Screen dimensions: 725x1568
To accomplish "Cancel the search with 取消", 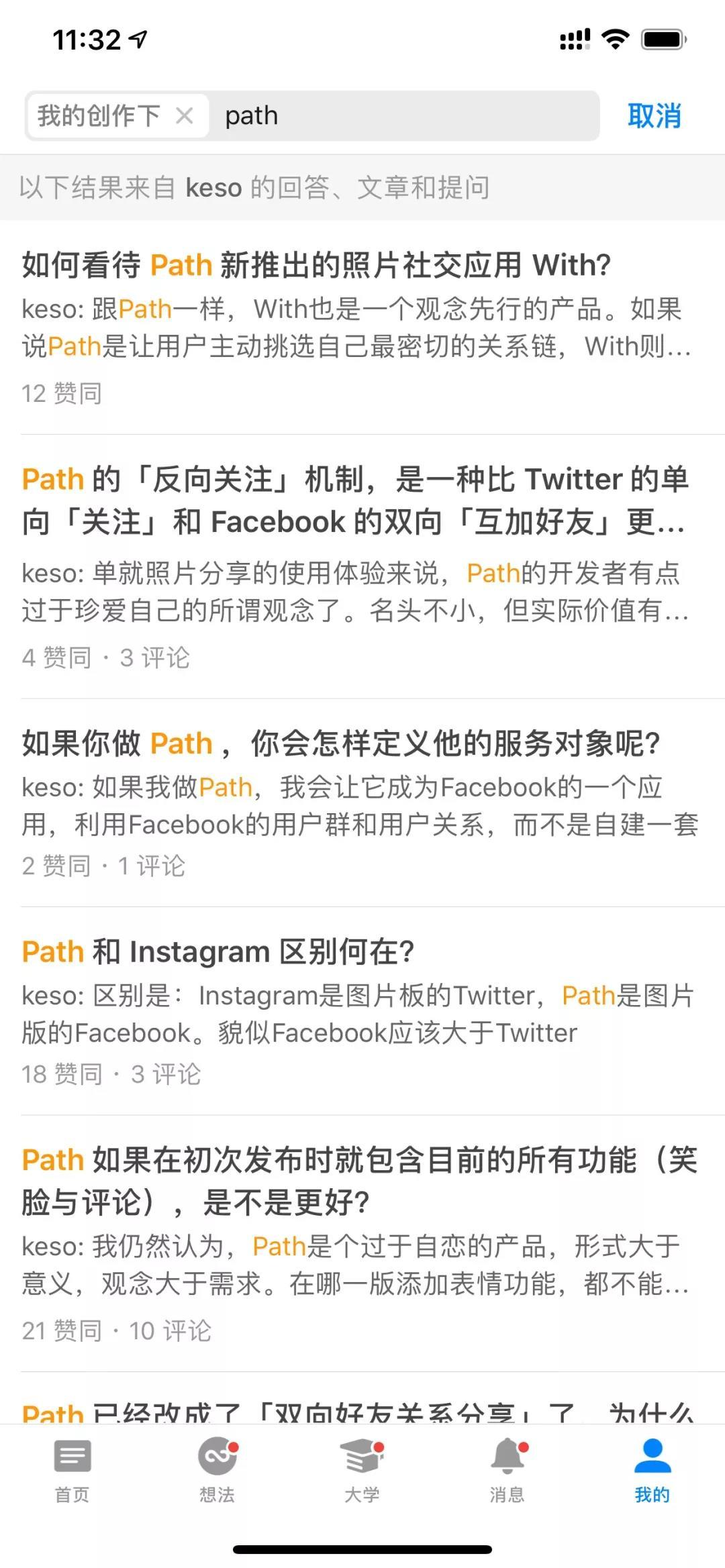I will click(654, 116).
